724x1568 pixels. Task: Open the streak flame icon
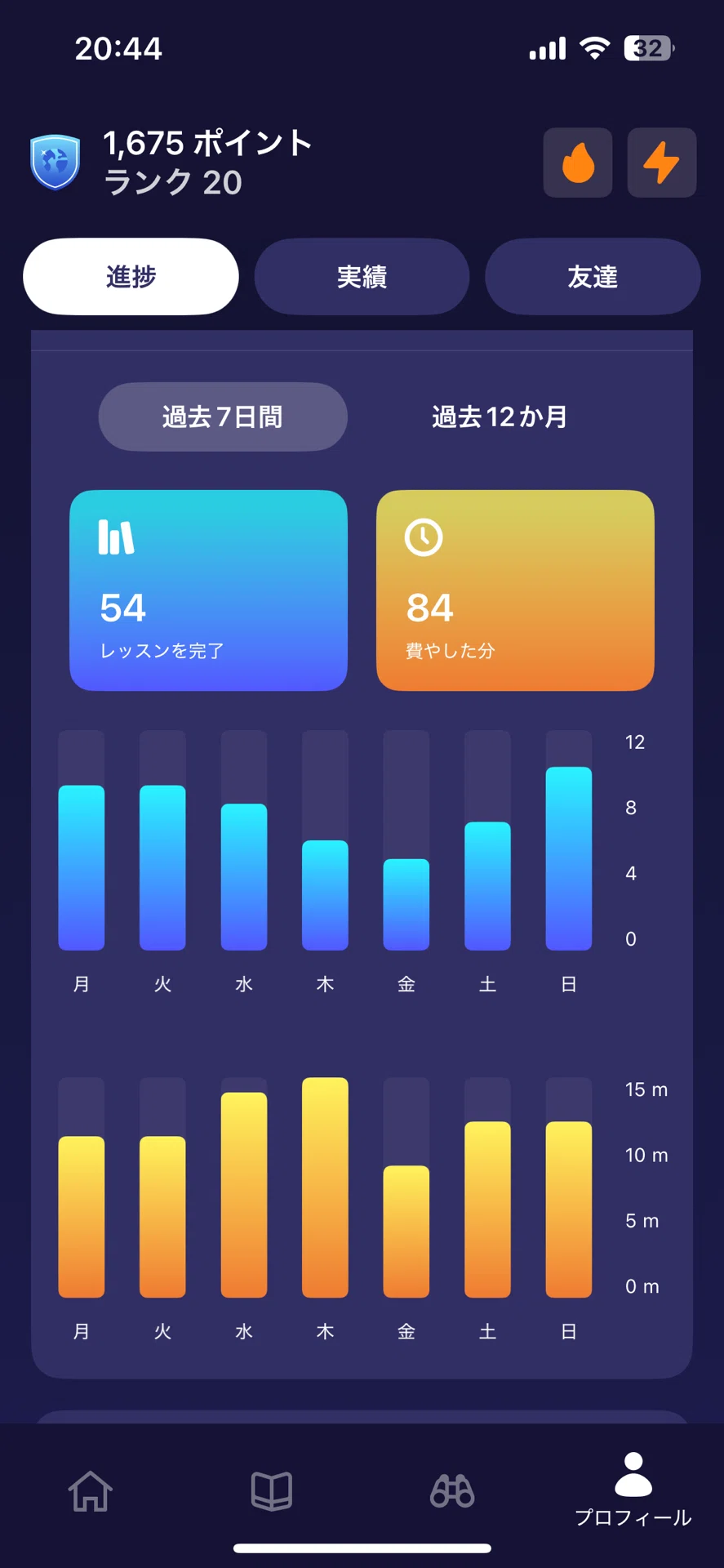pos(578,163)
